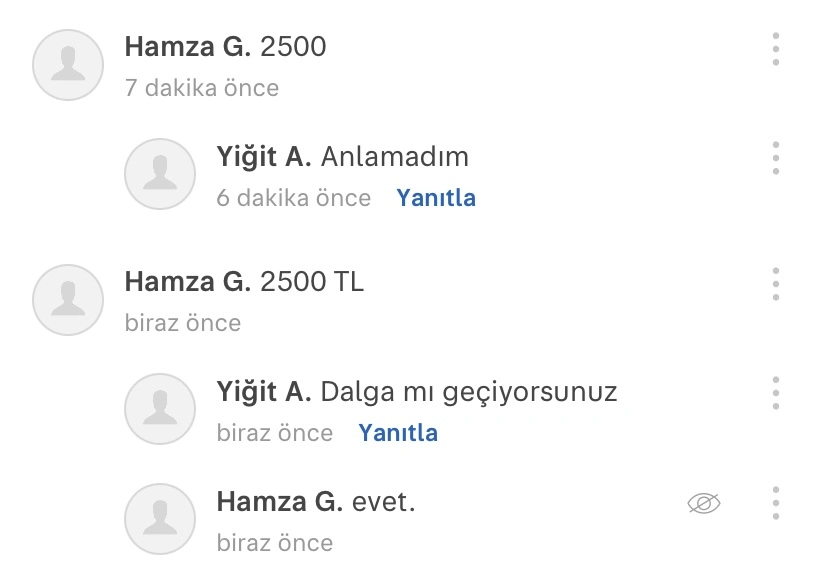The height and width of the screenshot is (586, 828).
Task: Open options for Hamza G.'s "2500" comment
Action: pos(776,49)
